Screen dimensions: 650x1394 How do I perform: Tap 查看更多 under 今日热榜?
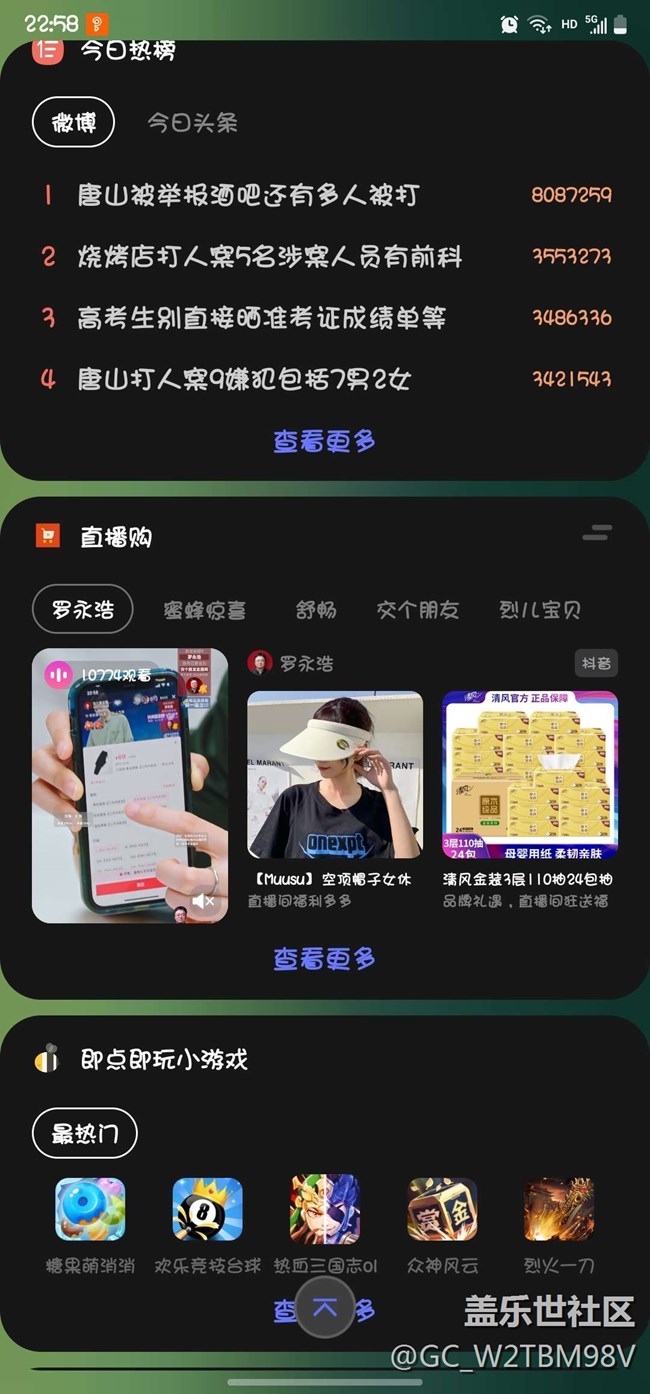324,441
